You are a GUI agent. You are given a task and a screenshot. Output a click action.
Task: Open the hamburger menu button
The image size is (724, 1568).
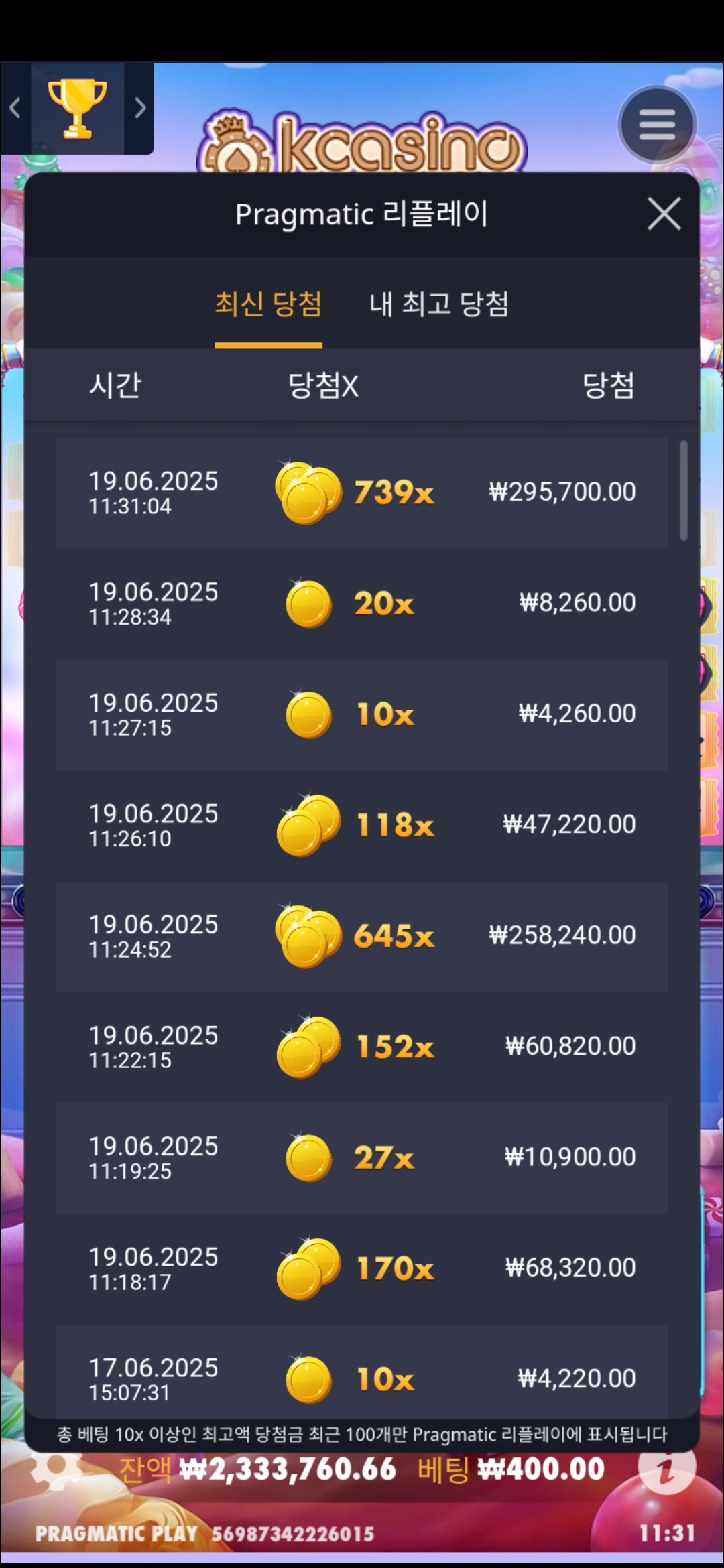click(x=657, y=125)
